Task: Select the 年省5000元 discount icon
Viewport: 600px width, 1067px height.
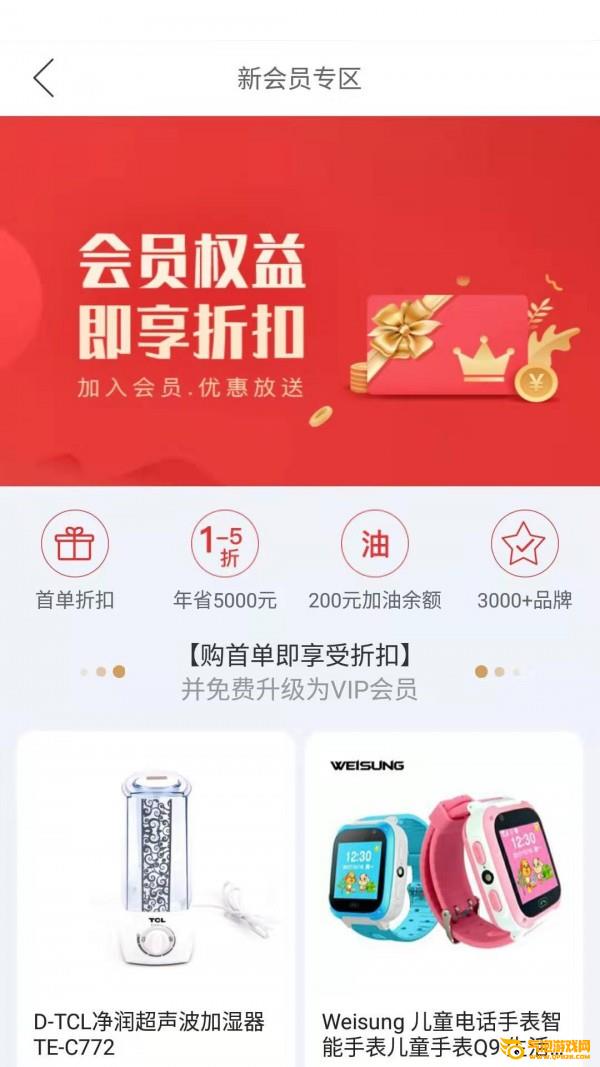Action: 225,545
